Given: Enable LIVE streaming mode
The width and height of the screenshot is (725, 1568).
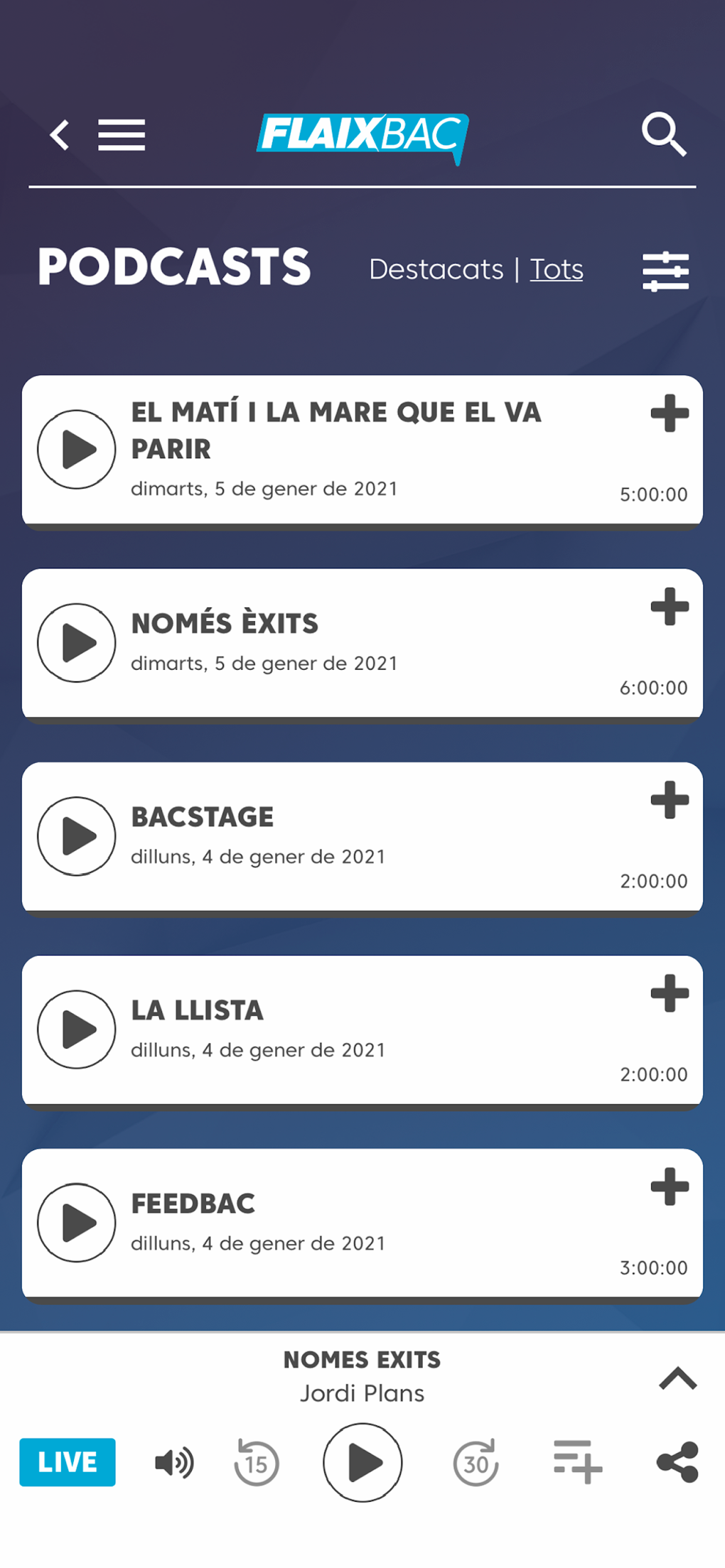Looking at the screenshot, I should [68, 1461].
